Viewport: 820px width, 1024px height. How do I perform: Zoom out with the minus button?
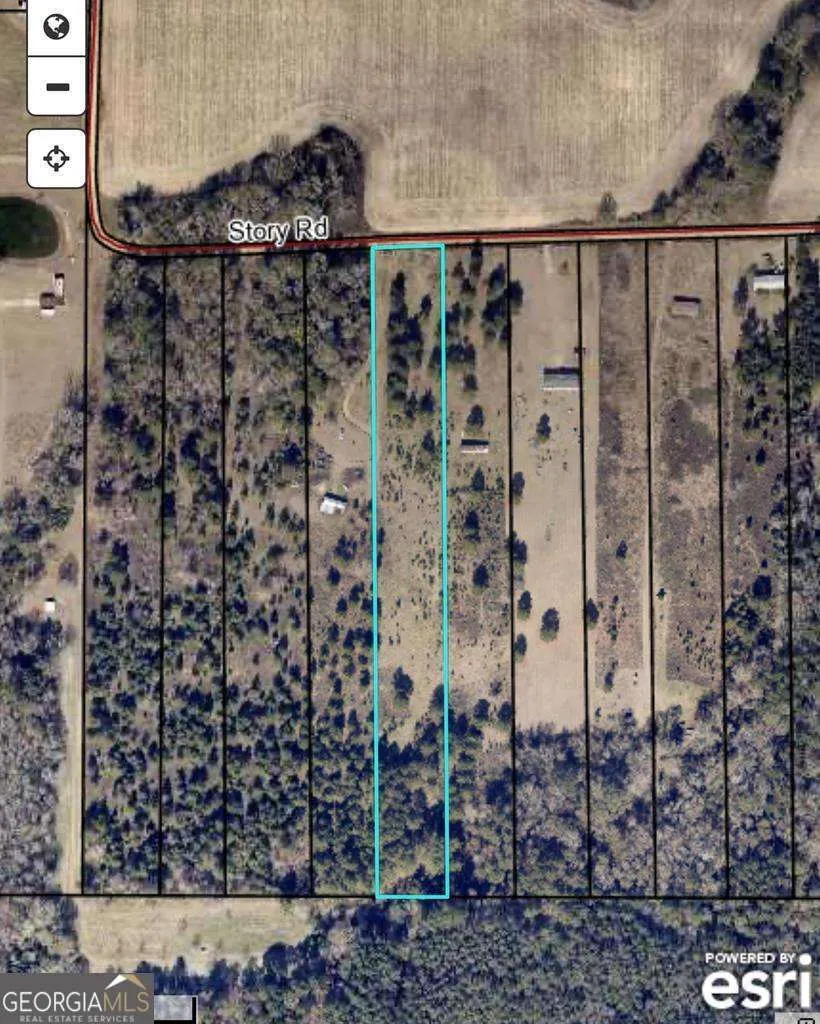point(57,86)
